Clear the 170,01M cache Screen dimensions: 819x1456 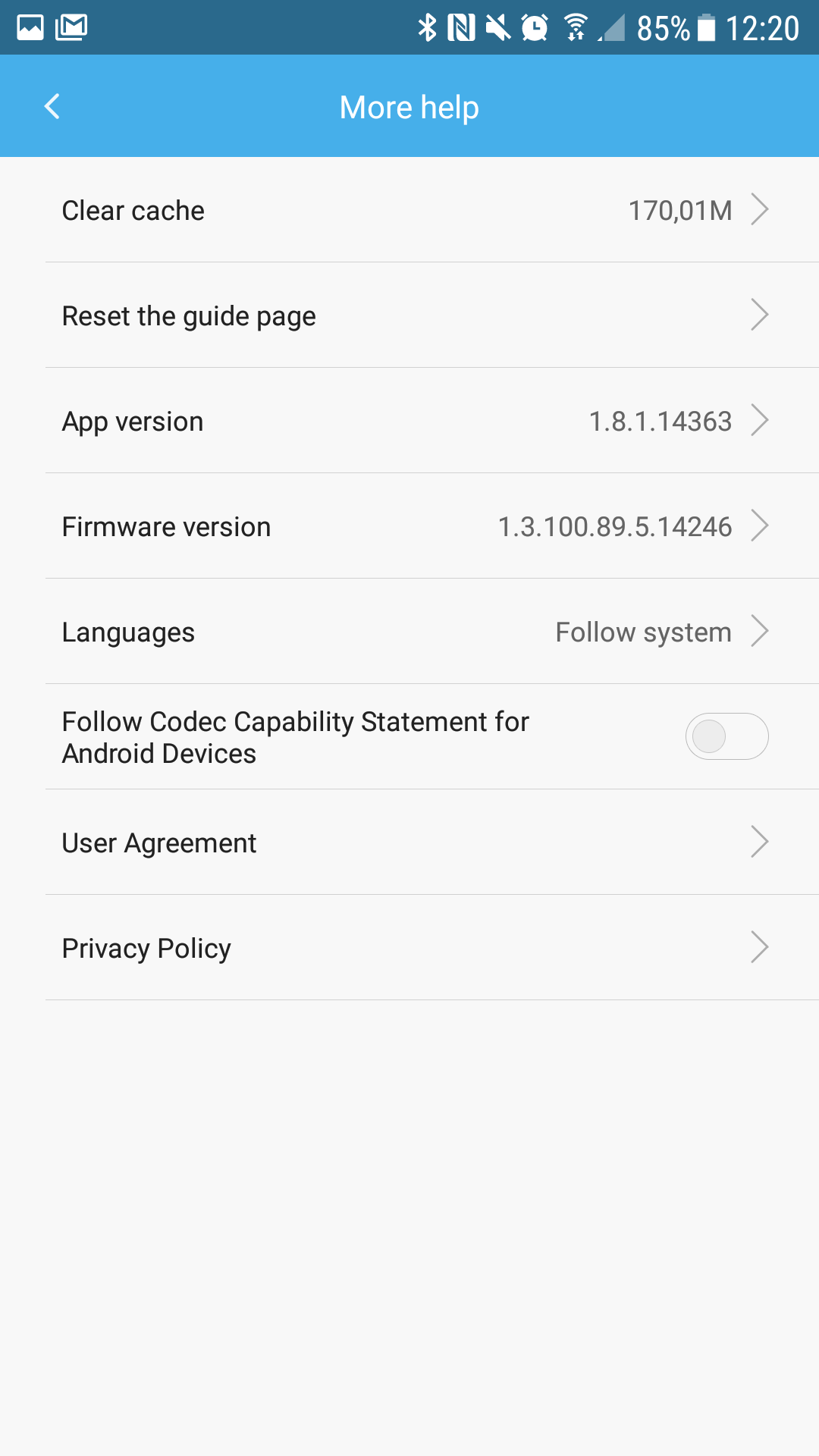409,210
